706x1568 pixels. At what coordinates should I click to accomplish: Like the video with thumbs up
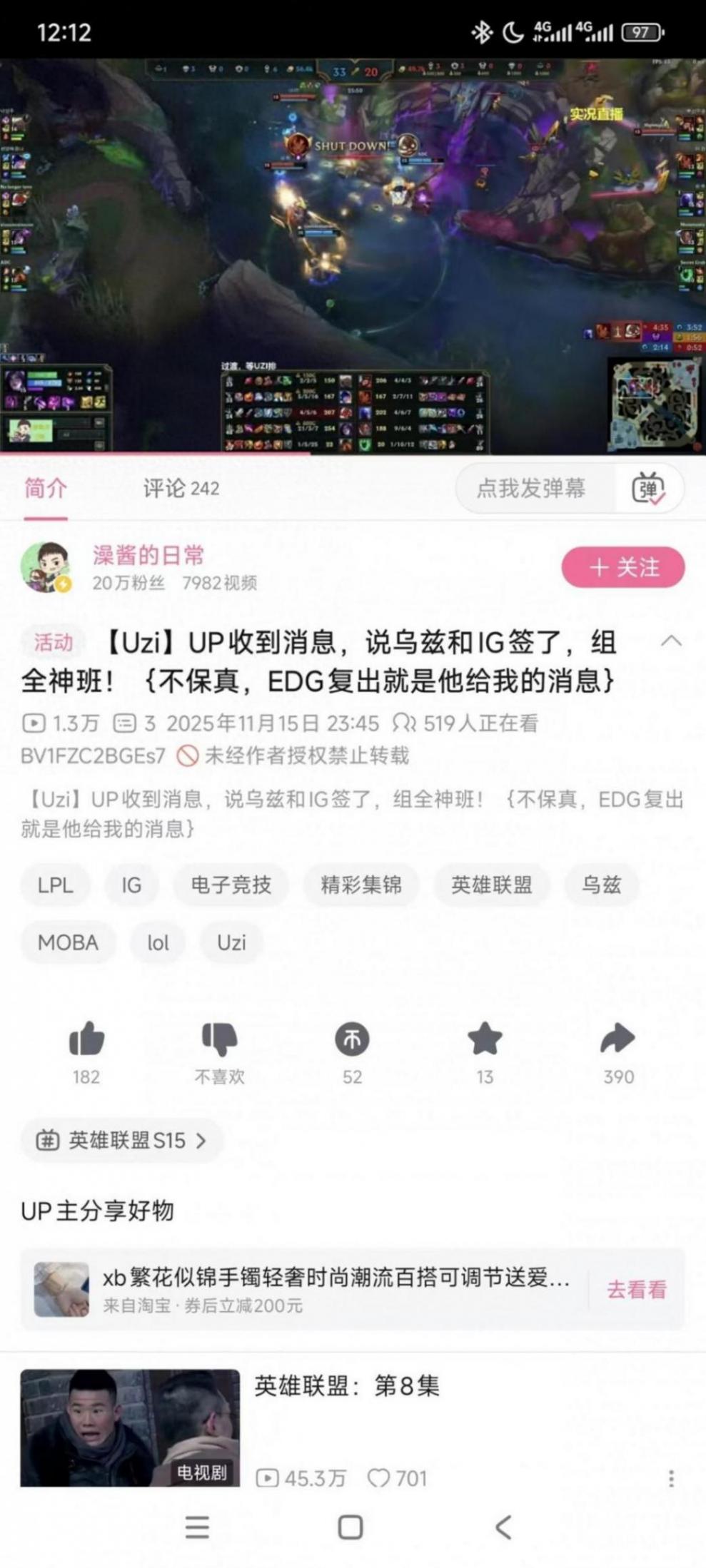pos(86,1039)
